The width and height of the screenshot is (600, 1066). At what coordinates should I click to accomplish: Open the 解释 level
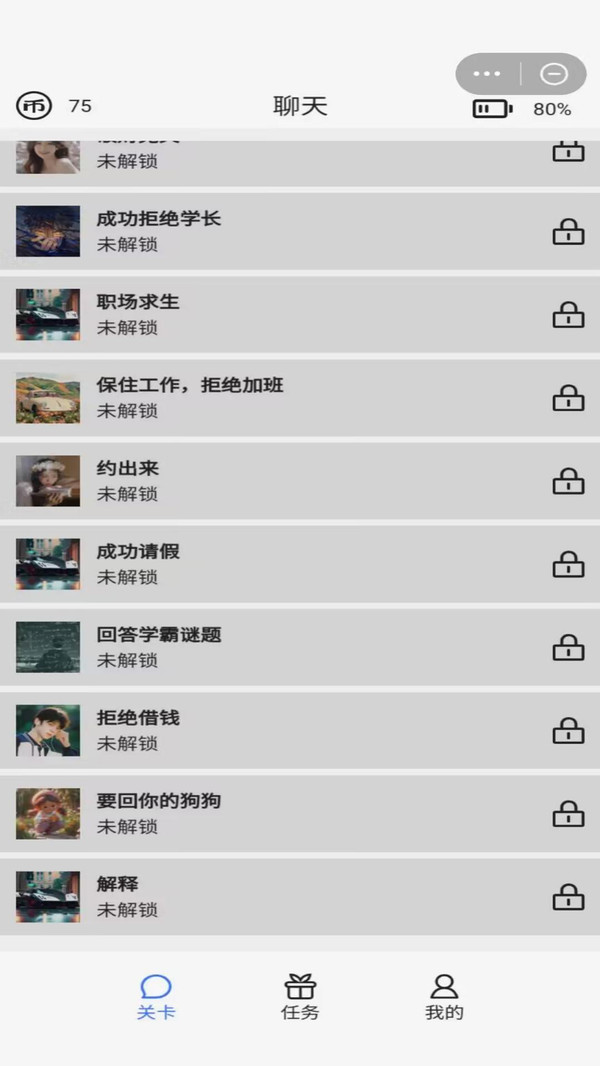(x=300, y=897)
